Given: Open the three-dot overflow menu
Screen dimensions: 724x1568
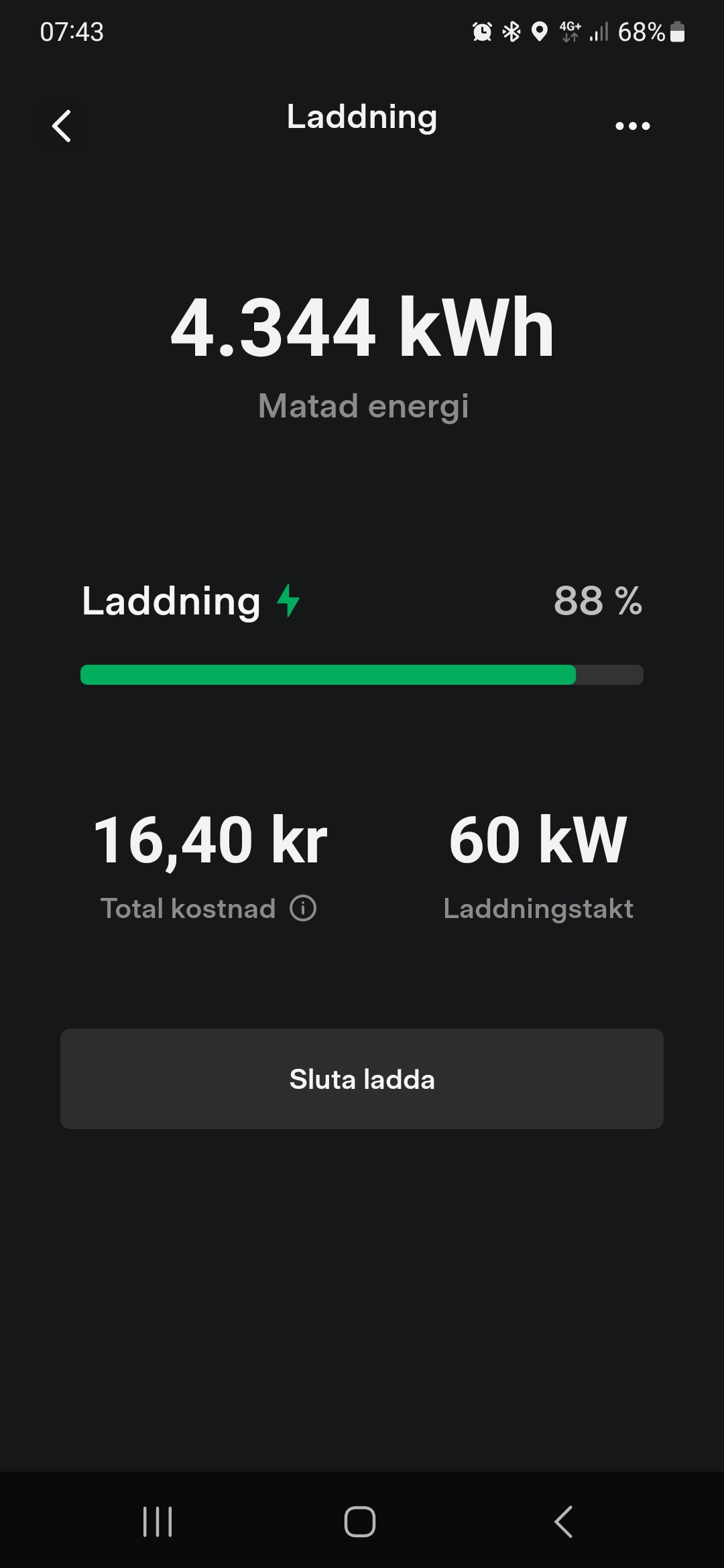Looking at the screenshot, I should [x=632, y=125].
